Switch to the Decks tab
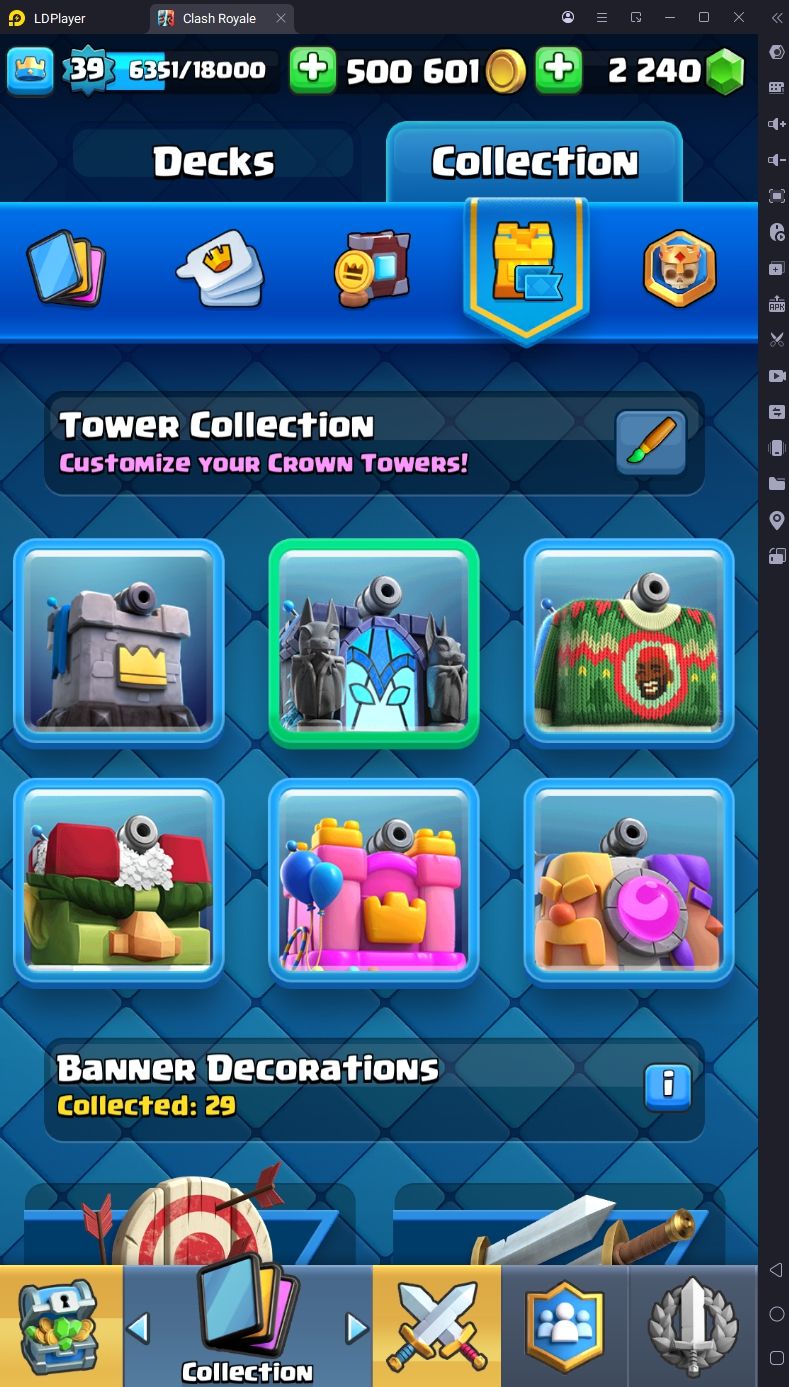Image resolution: width=789 pixels, height=1387 pixels. (213, 161)
